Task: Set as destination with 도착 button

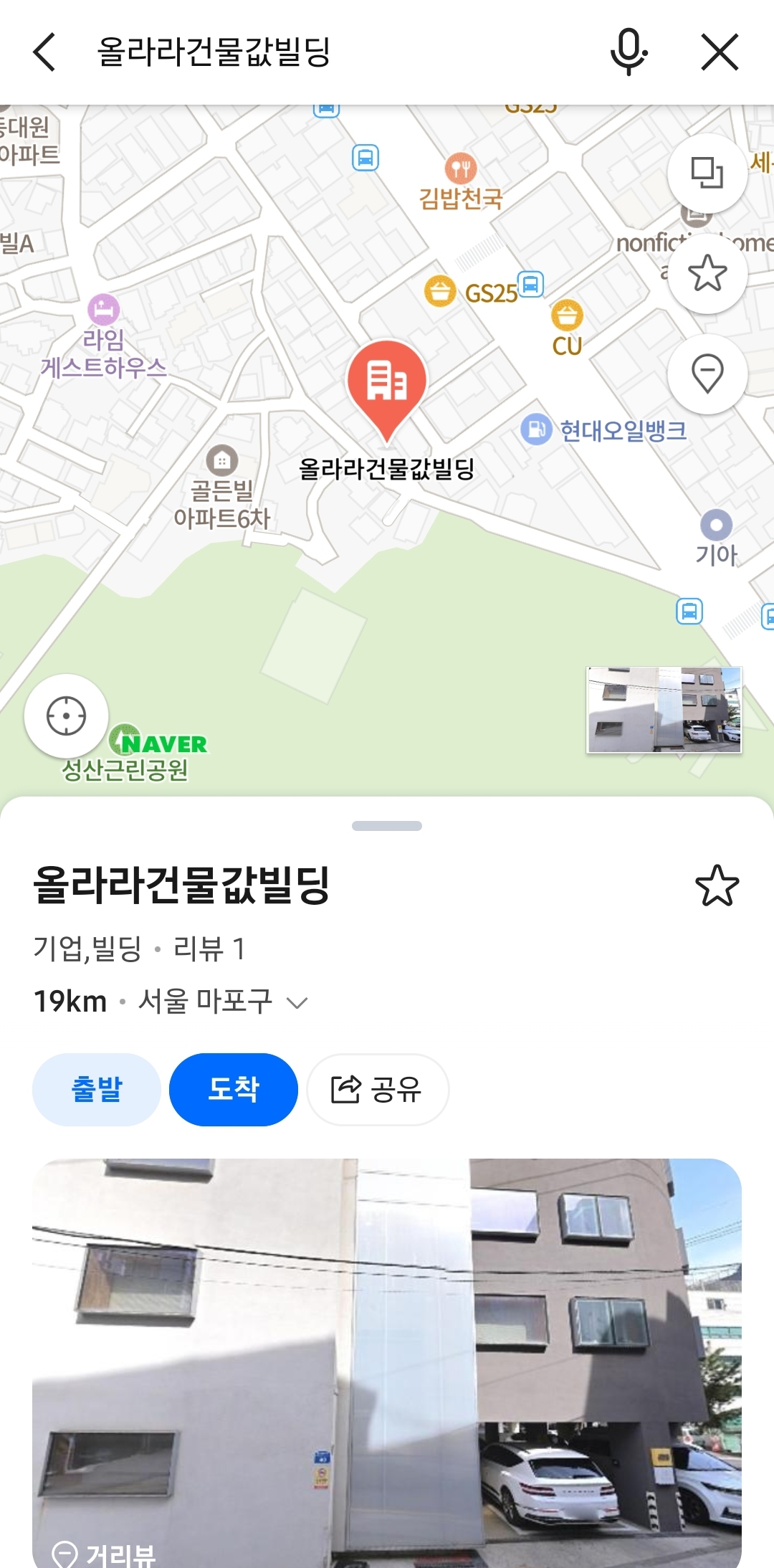Action: (x=233, y=1089)
